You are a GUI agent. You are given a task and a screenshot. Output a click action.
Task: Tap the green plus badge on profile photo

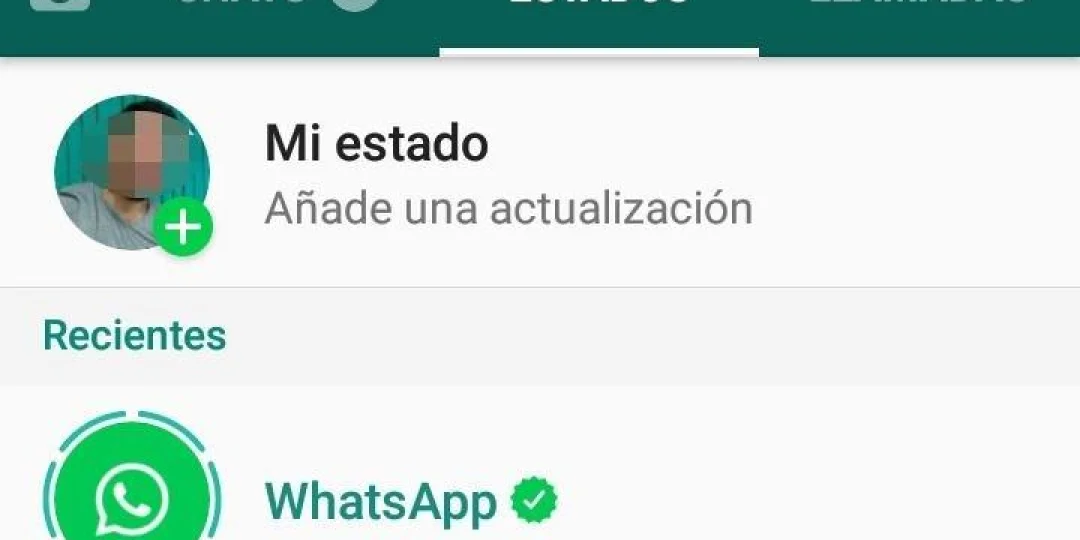(x=183, y=229)
